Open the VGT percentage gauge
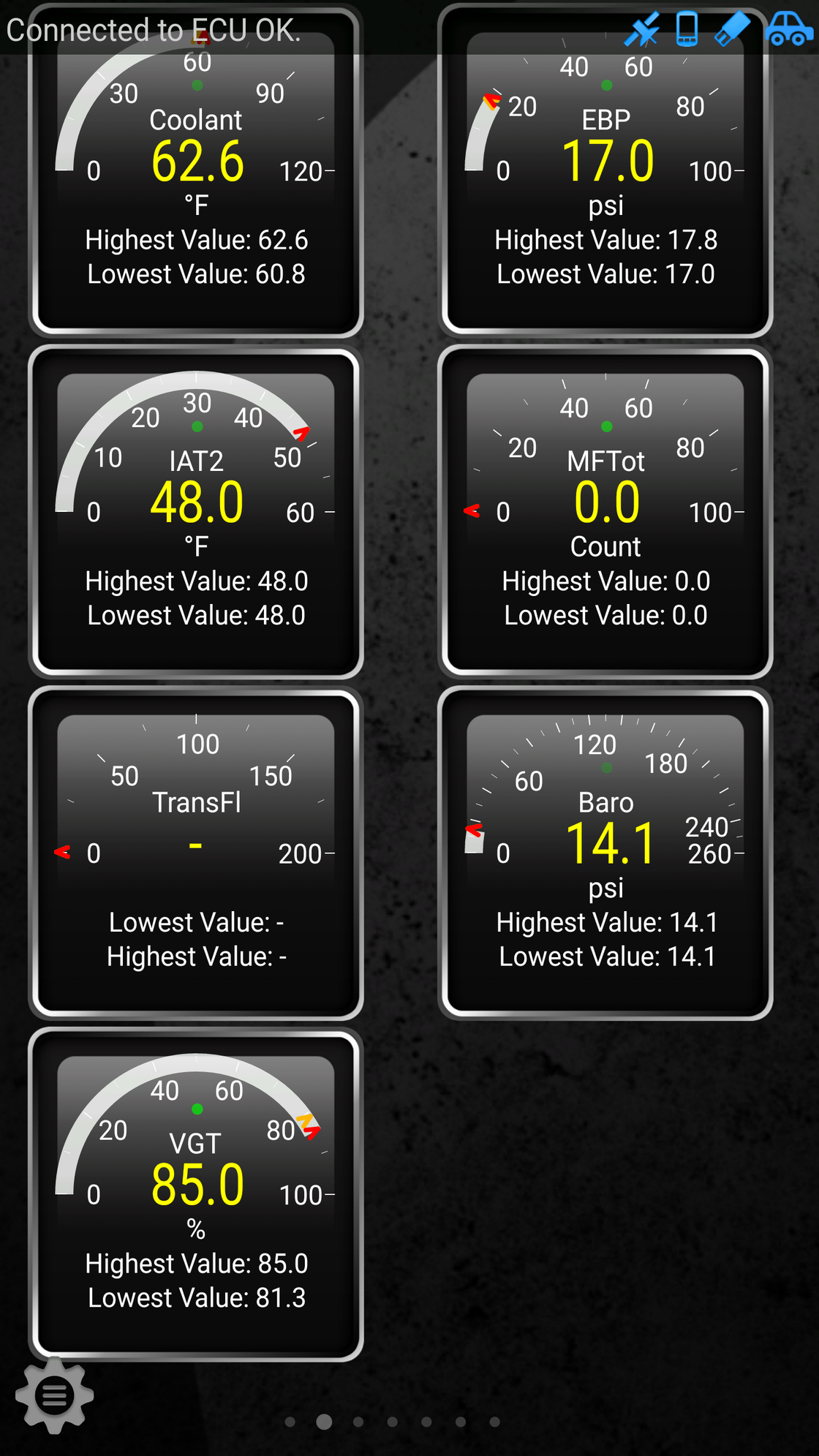This screenshot has width=819, height=1456. tap(196, 1194)
